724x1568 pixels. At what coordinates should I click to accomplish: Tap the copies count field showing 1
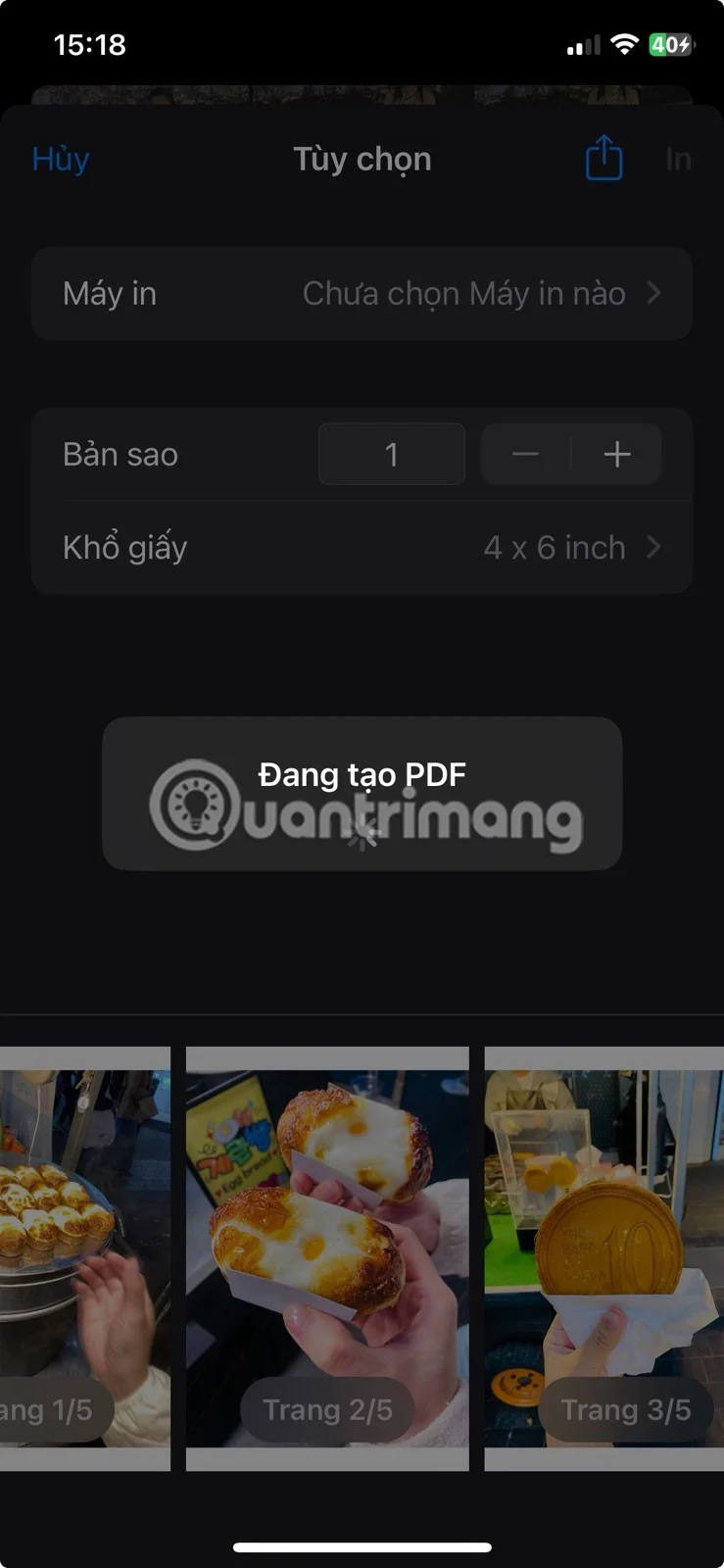tap(391, 454)
